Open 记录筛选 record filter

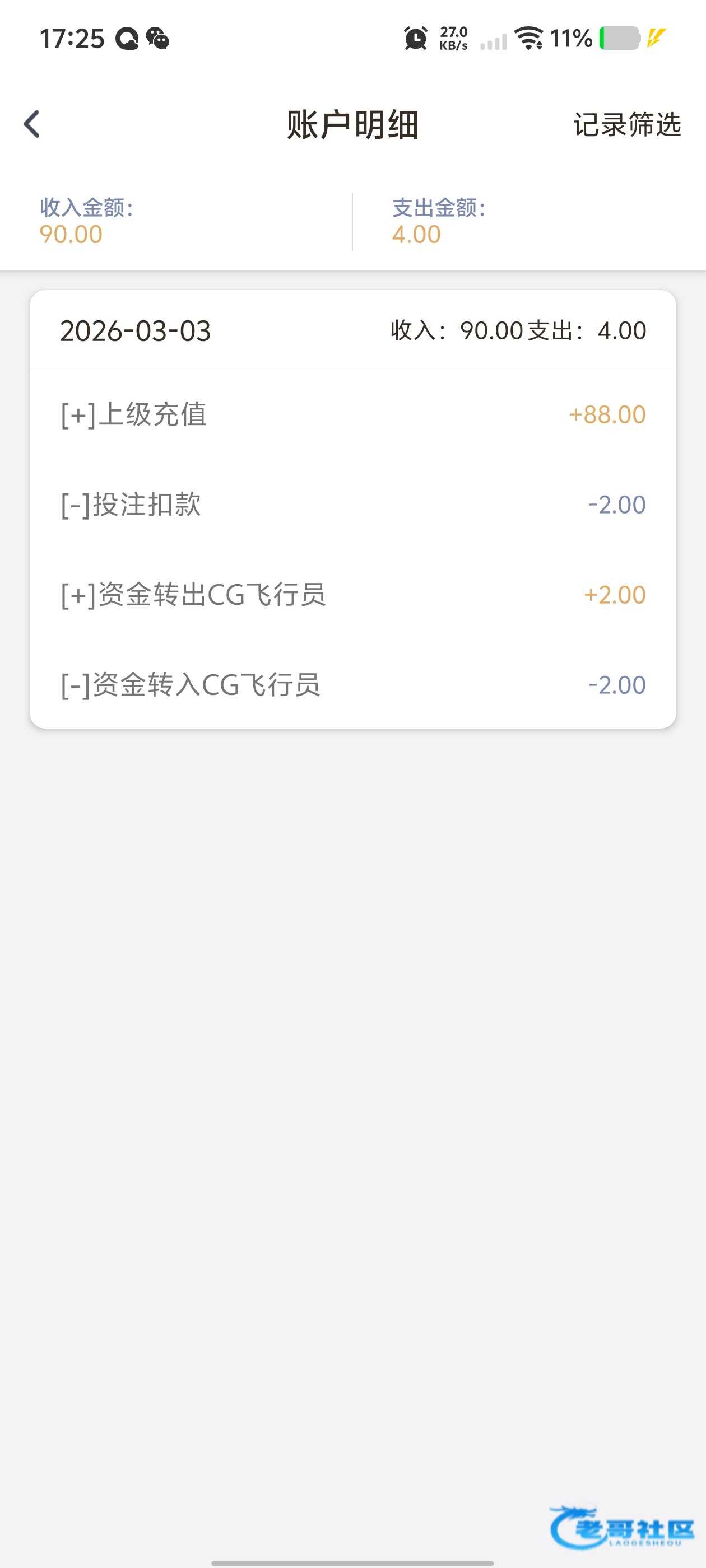coord(627,125)
